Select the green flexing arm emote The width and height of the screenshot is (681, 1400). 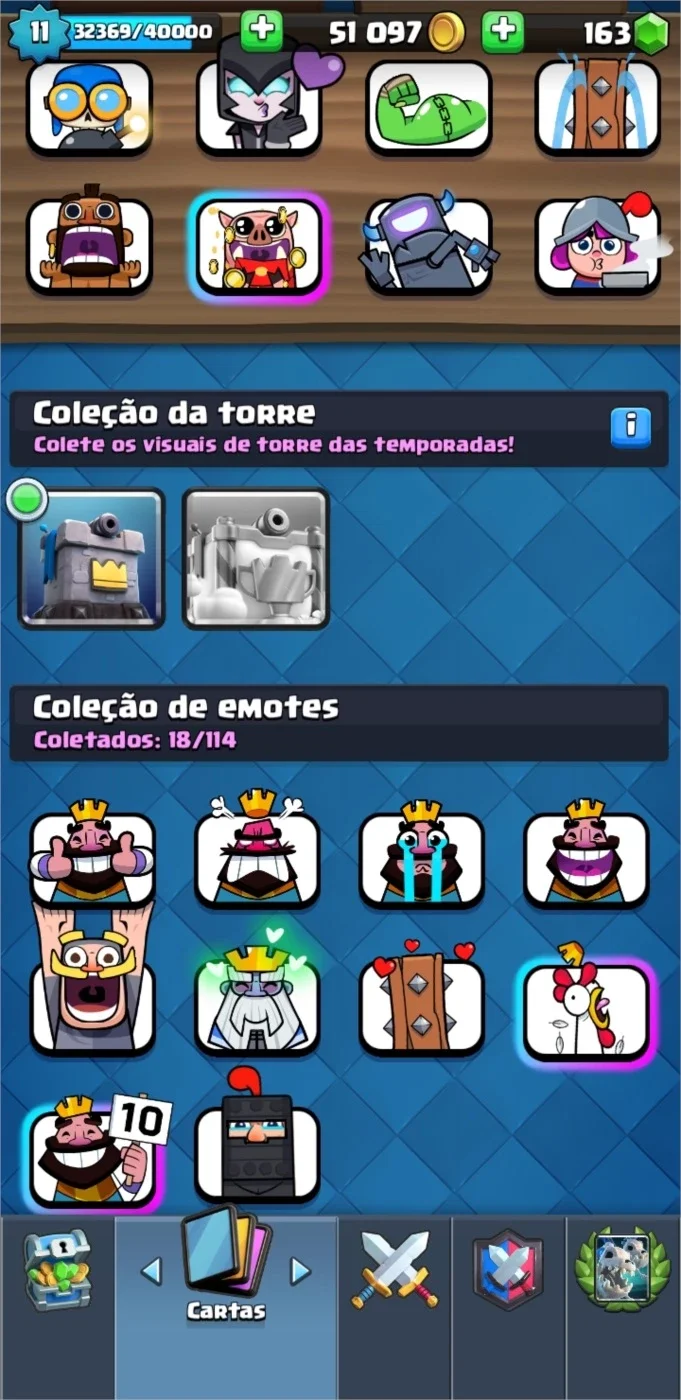[x=428, y=106]
